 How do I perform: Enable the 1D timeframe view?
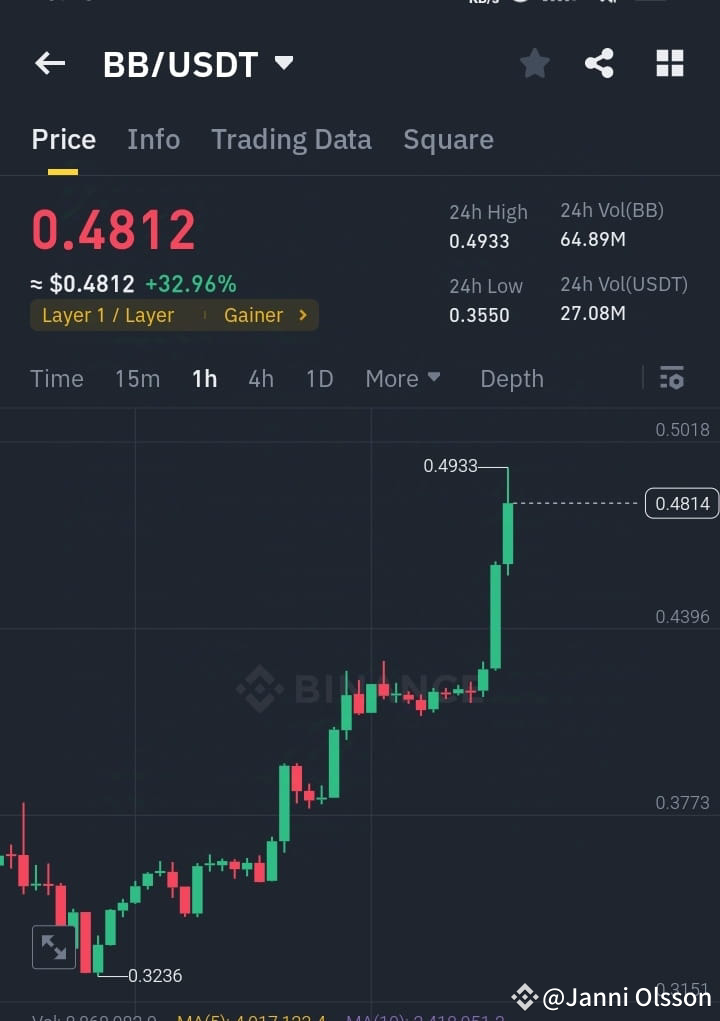(319, 378)
